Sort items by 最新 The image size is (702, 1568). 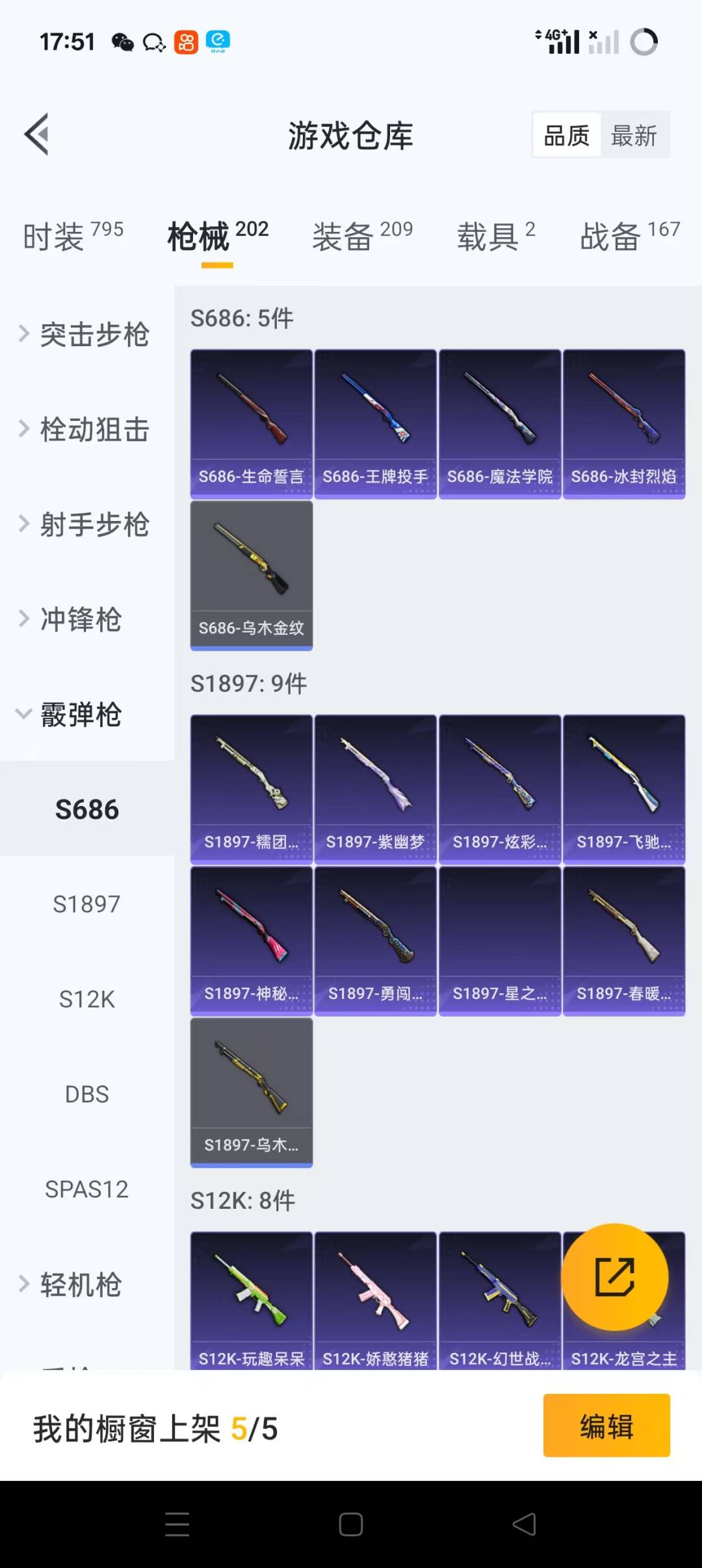[634, 136]
